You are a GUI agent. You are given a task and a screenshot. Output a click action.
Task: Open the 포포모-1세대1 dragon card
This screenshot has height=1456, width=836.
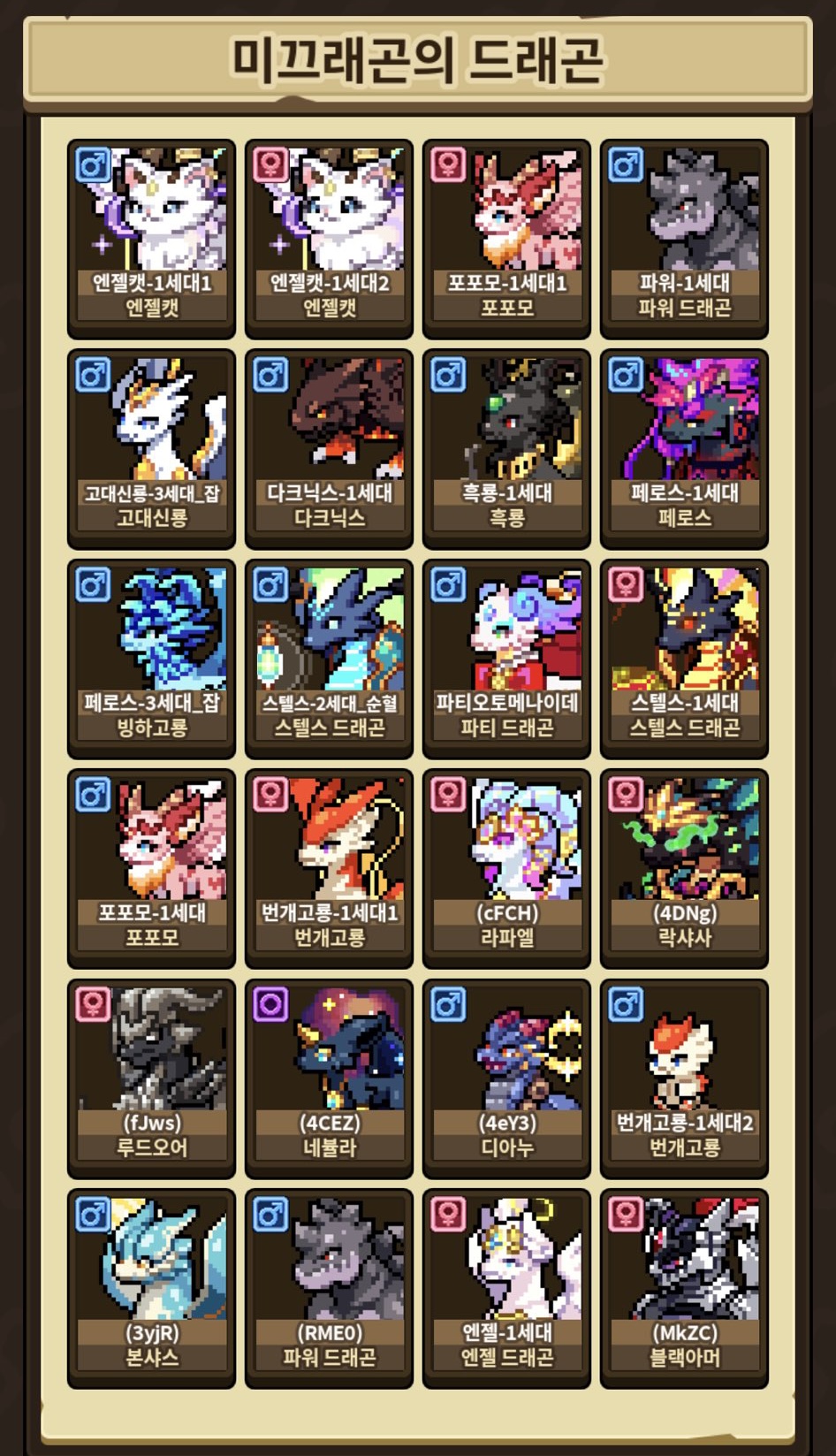click(506, 239)
